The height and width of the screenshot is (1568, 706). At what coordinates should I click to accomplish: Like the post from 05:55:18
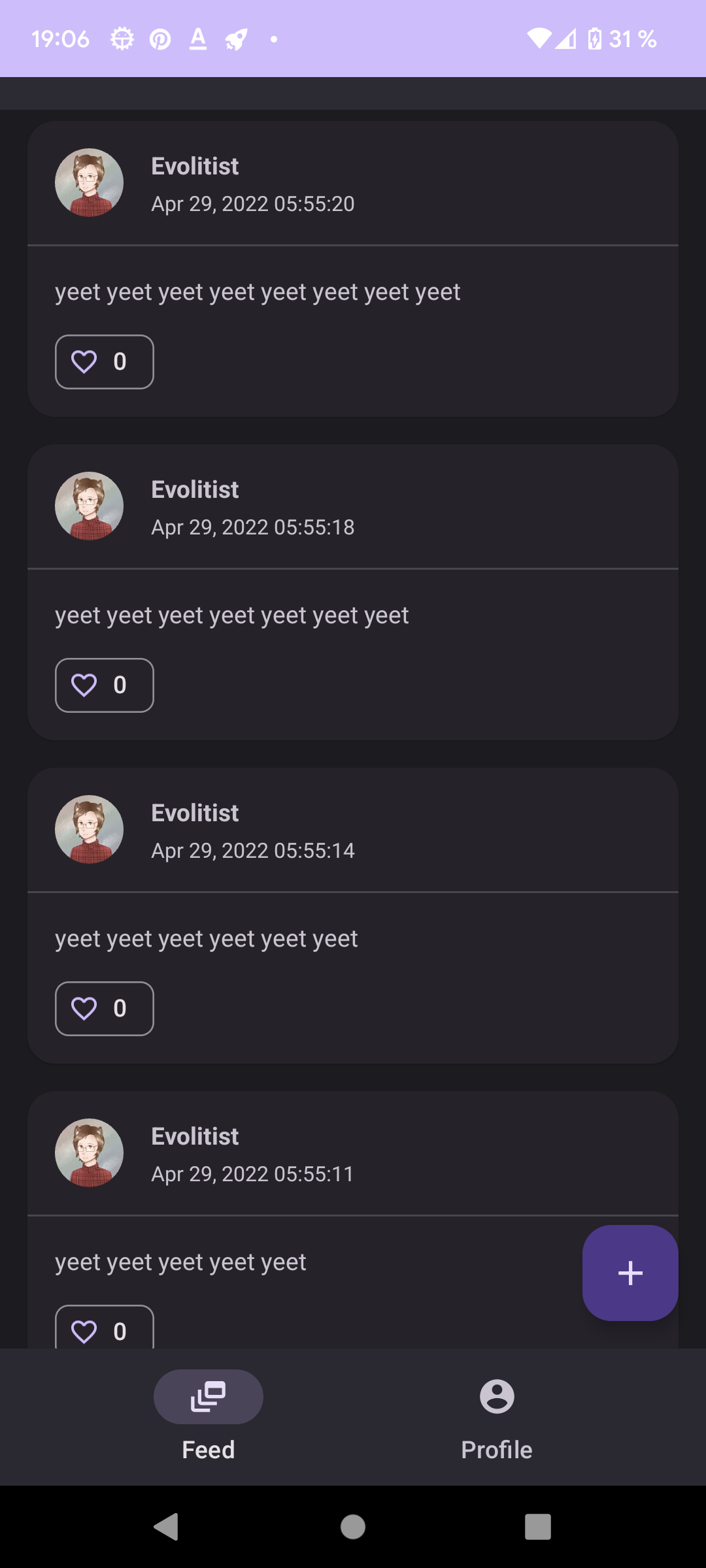104,685
